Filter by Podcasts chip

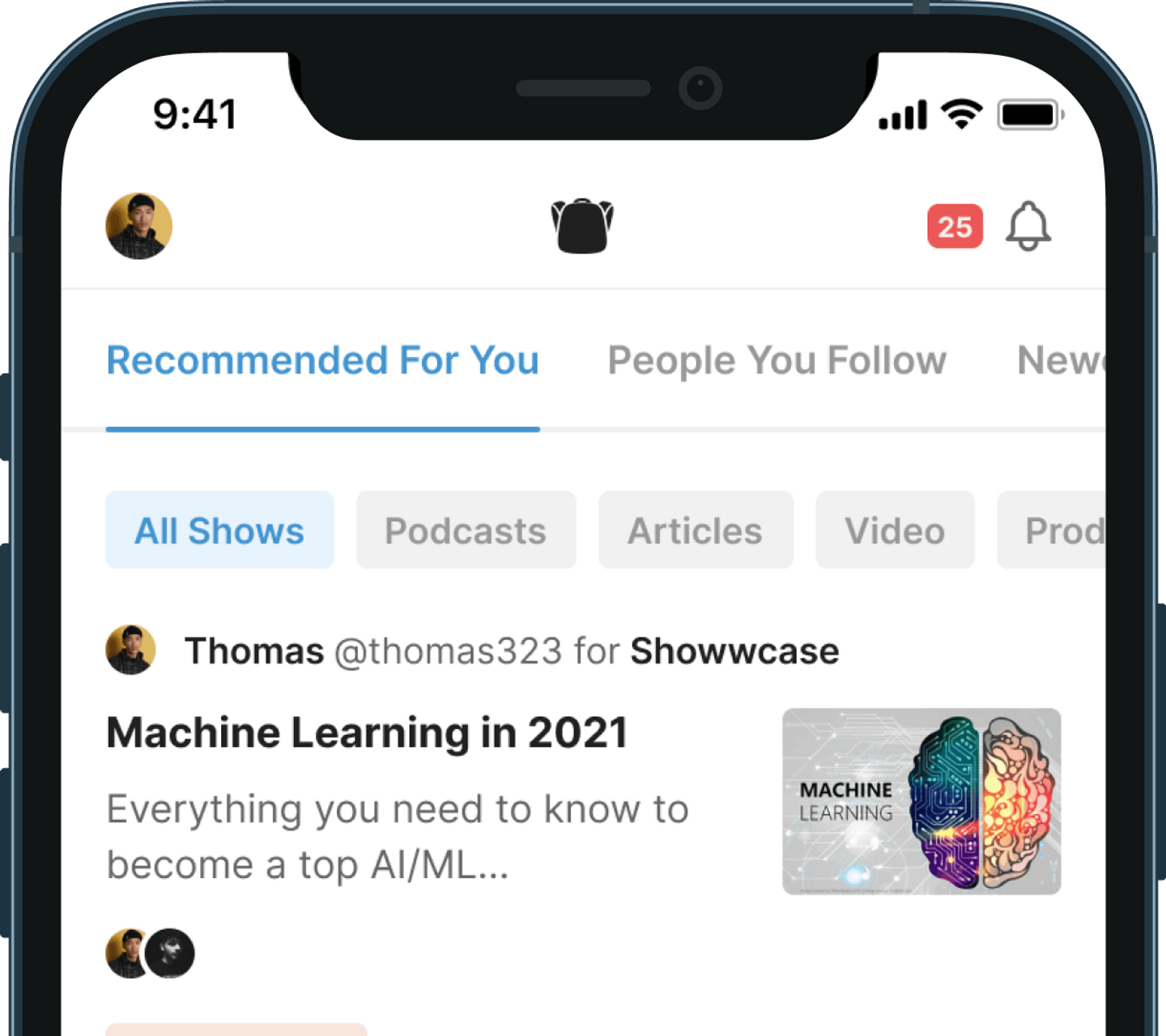(x=466, y=531)
